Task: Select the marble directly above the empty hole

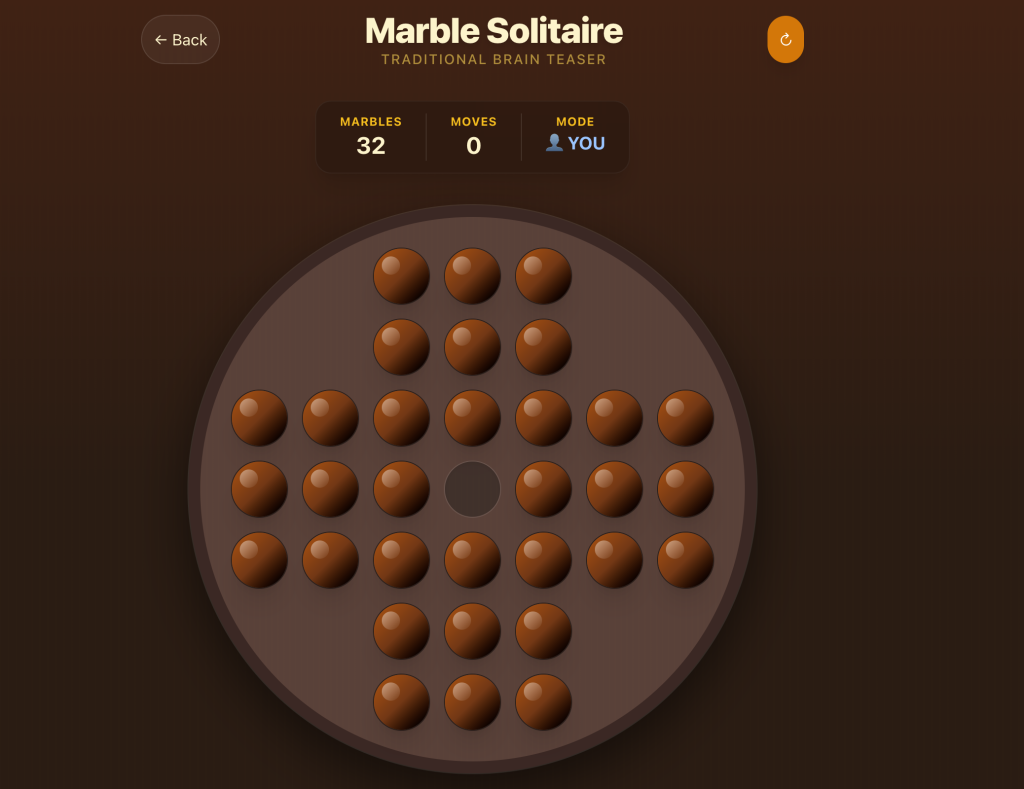Action: 472,418
